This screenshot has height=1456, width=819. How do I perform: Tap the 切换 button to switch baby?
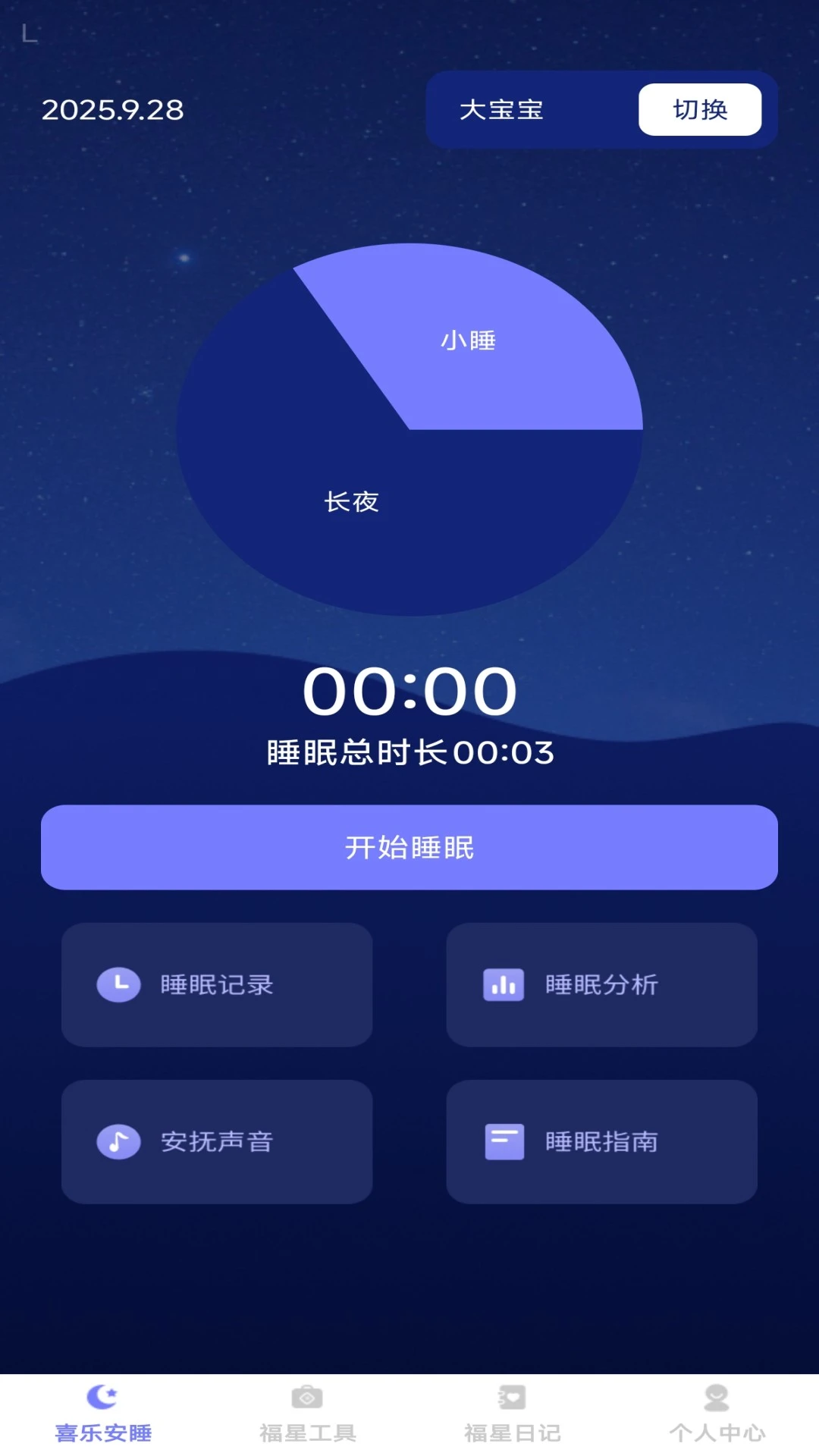point(699,110)
